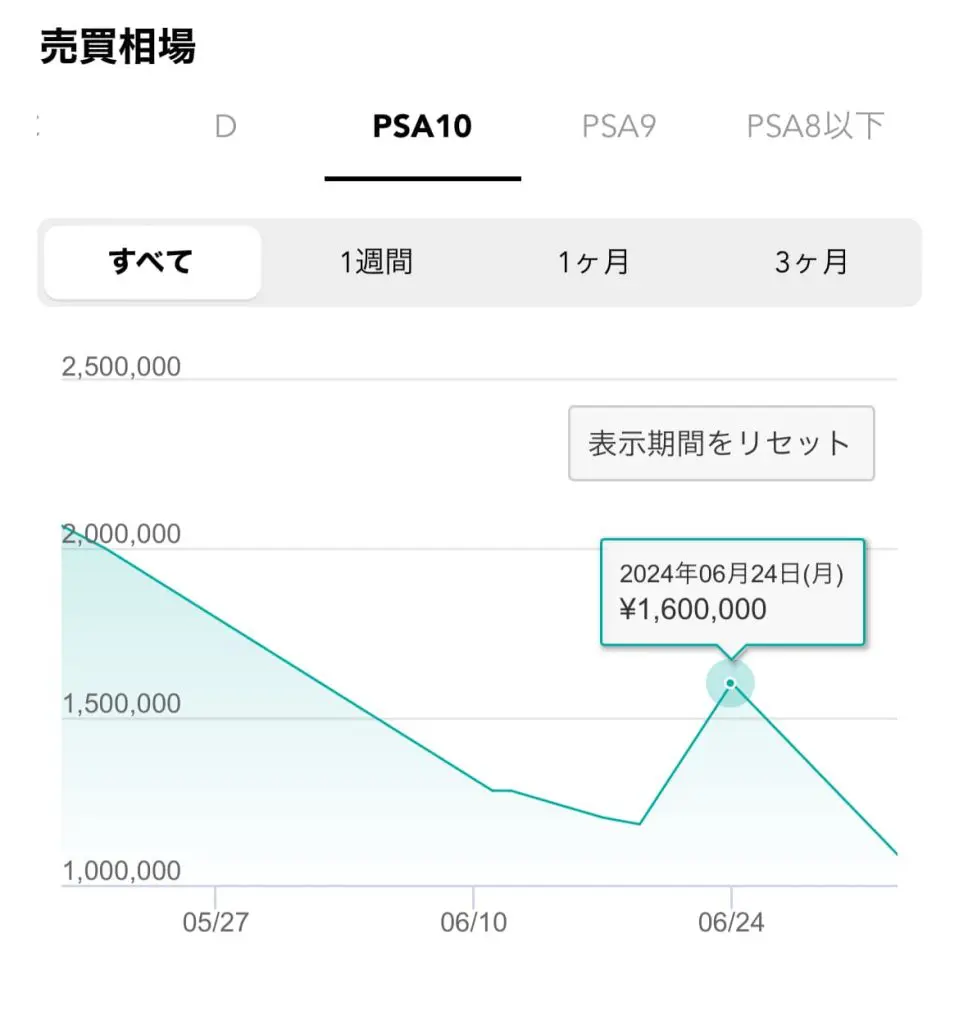Image resolution: width=959 pixels, height=1024 pixels.
Task: Tap the 表示期間をリセット button
Action: pyautogui.click(x=720, y=443)
